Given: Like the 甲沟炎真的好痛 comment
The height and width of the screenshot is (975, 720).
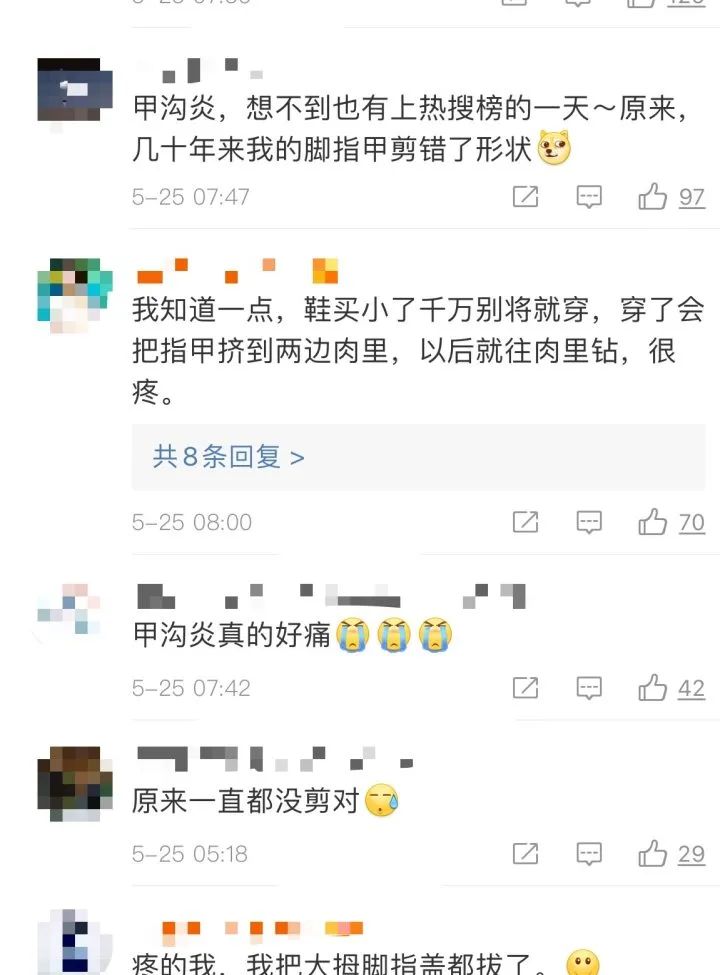Looking at the screenshot, I should pyautogui.click(x=653, y=687).
